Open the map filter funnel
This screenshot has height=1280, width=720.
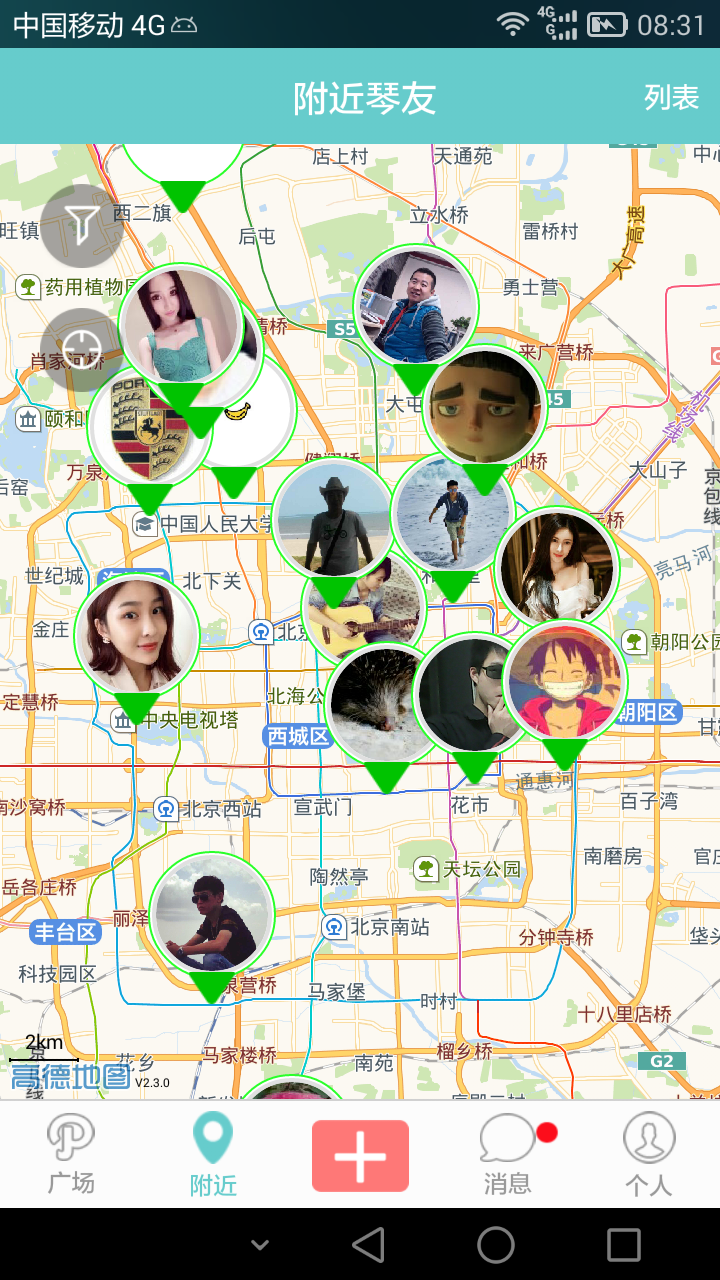[82, 226]
